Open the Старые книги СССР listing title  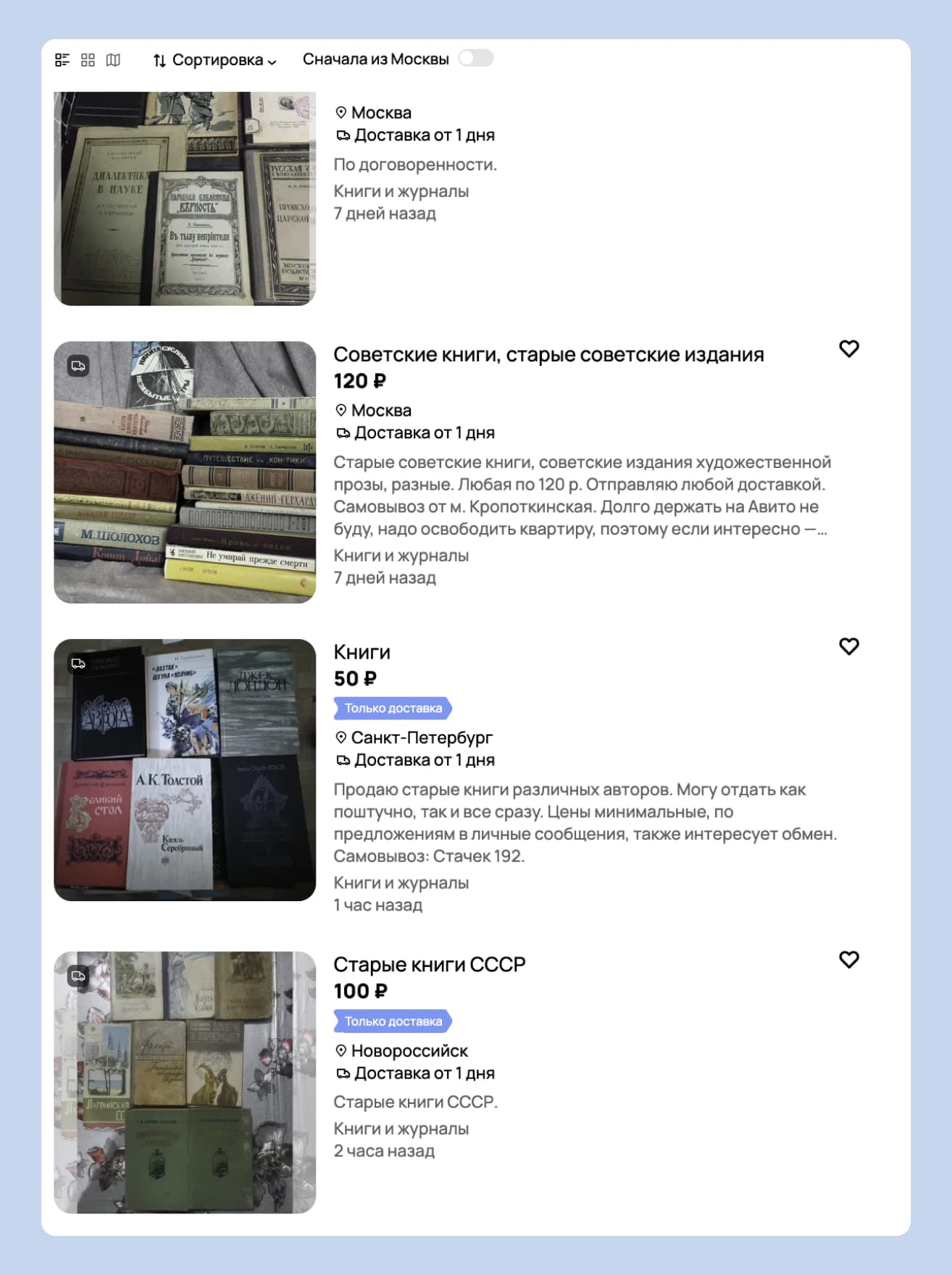pos(429,965)
